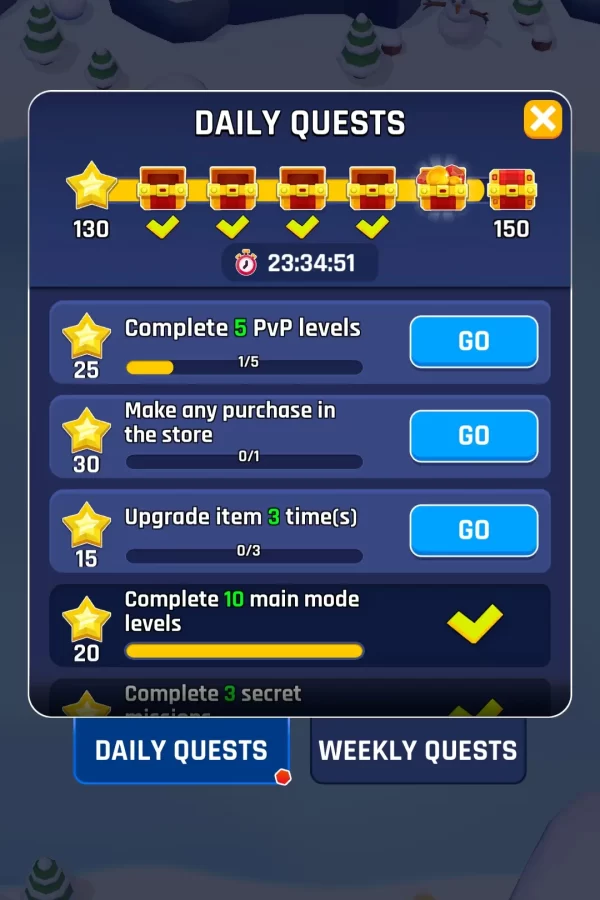Tap GO for the Upgrade item quest
The height and width of the screenshot is (900, 600).
(473, 530)
